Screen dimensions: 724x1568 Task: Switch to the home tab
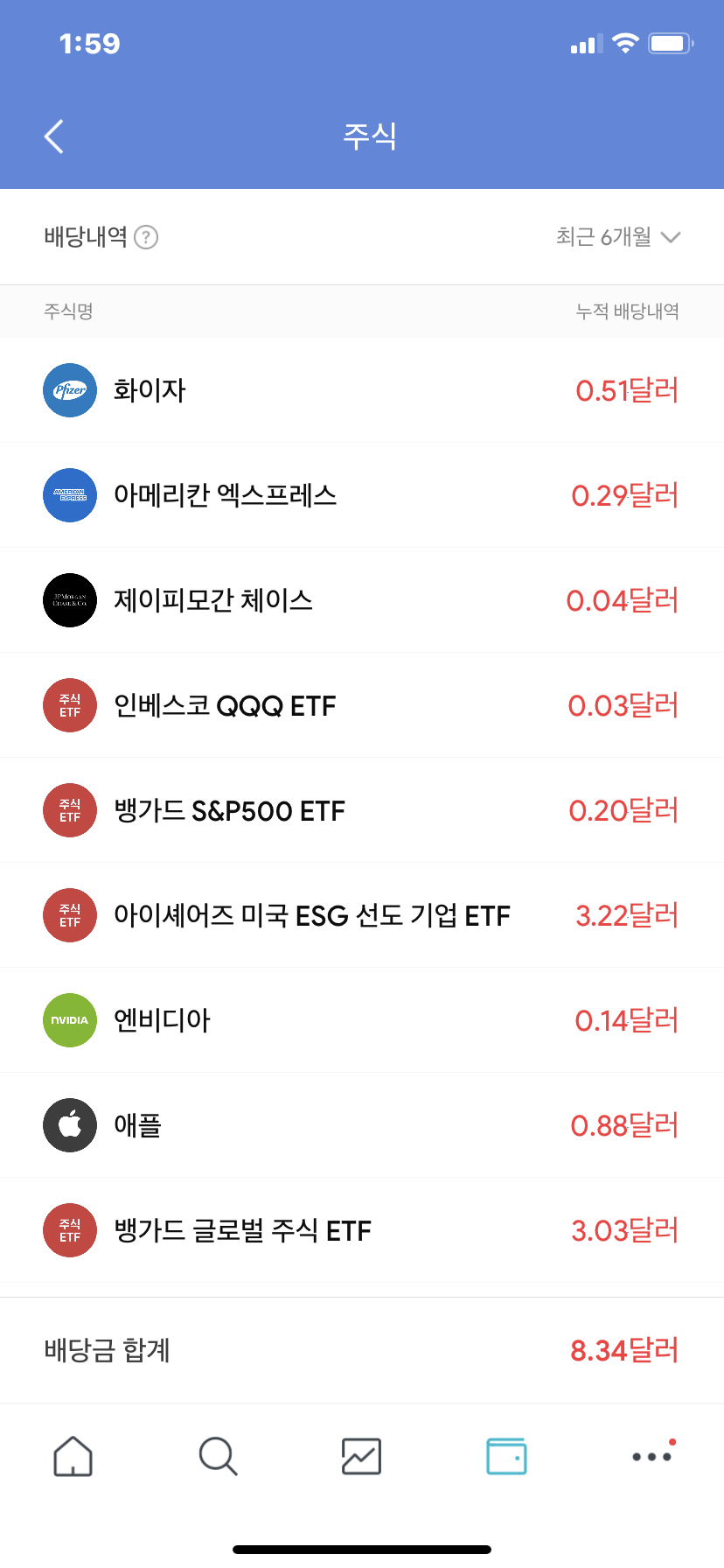(73, 1456)
